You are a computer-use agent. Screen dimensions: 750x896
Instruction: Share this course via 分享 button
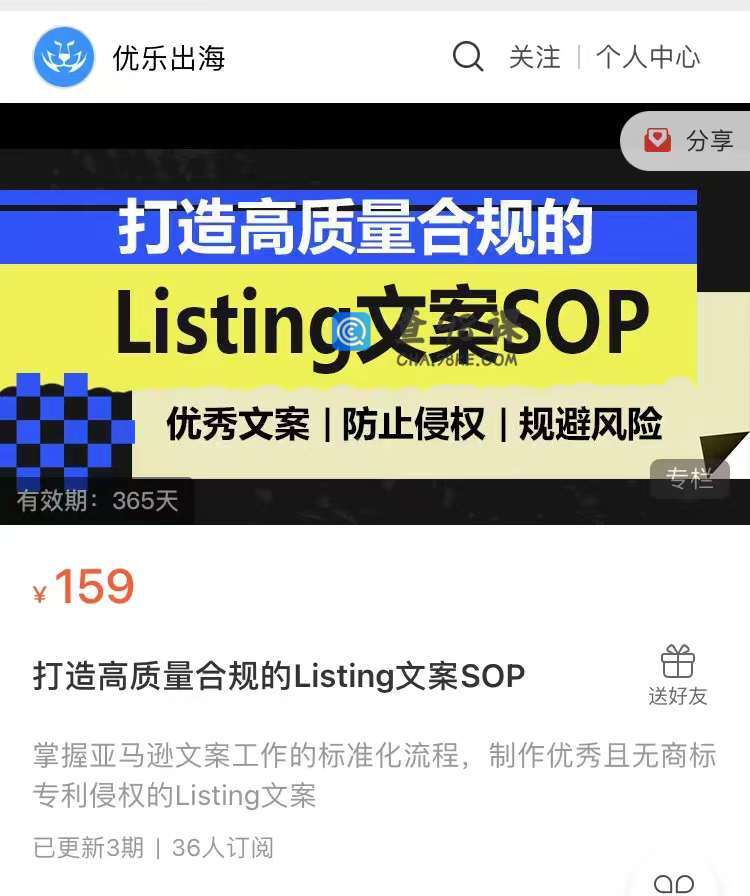pyautogui.click(x=689, y=141)
